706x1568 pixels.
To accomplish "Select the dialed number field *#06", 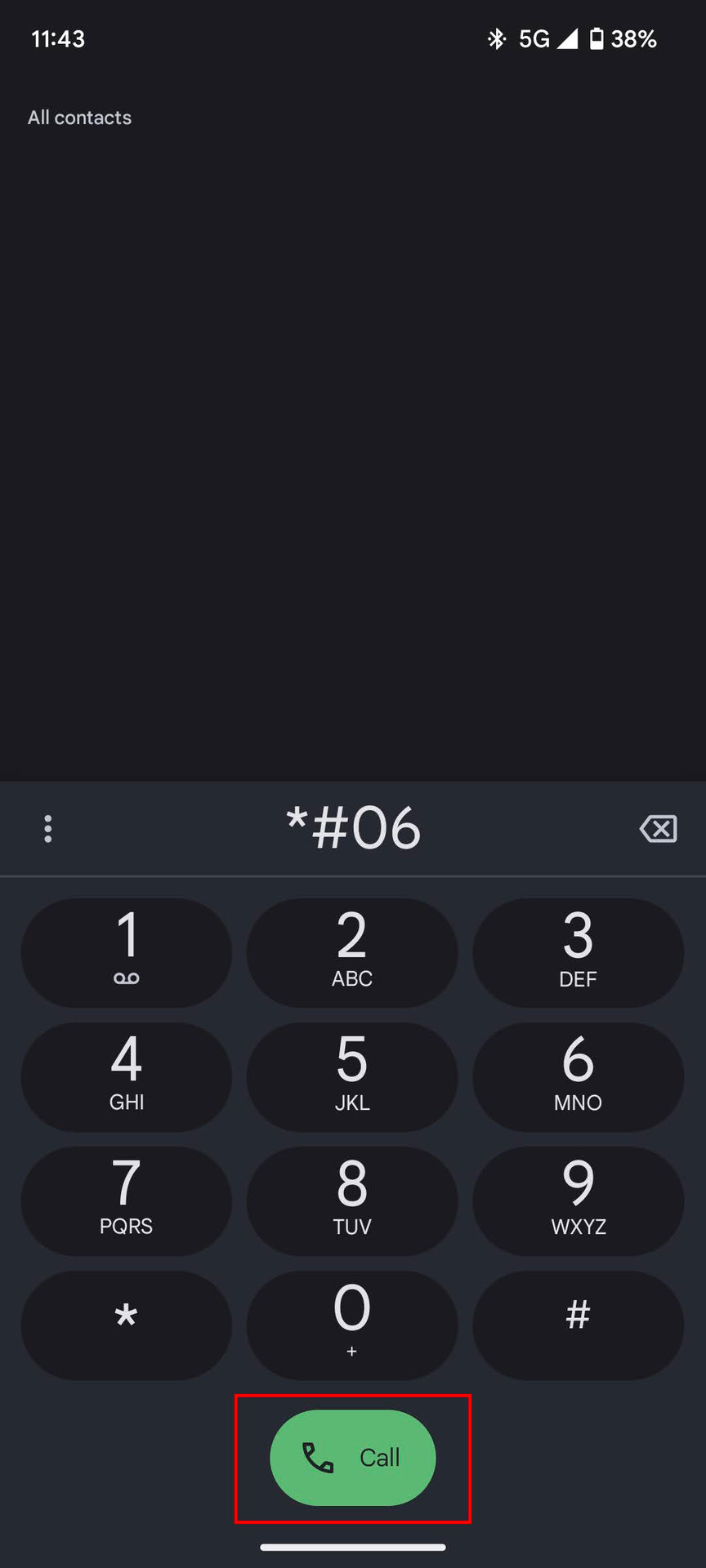I will pyautogui.click(x=353, y=828).
